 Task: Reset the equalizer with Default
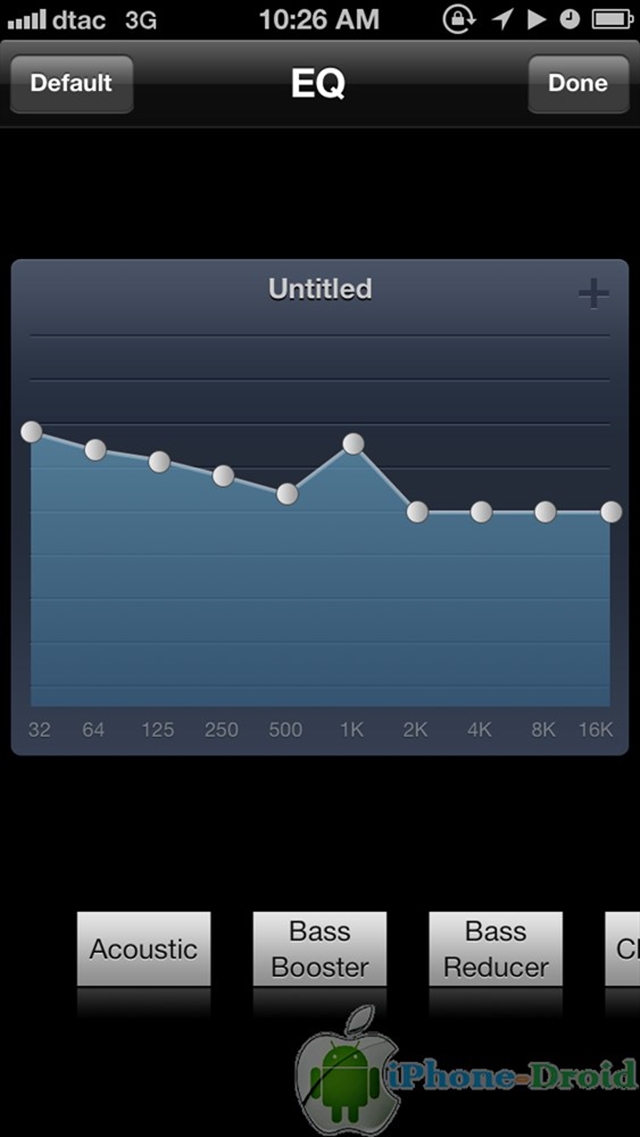[71, 84]
